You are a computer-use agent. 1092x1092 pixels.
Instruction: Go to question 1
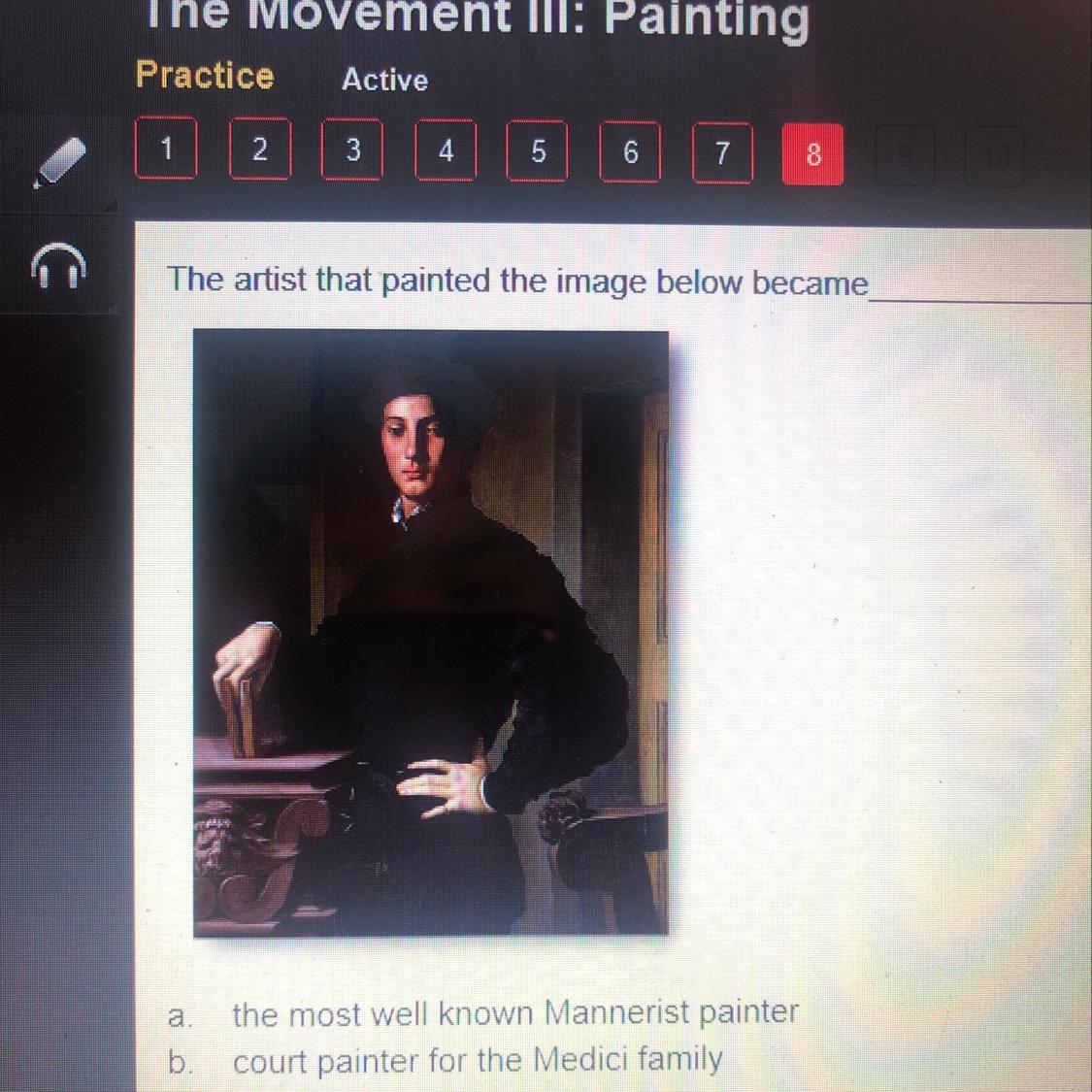point(166,149)
